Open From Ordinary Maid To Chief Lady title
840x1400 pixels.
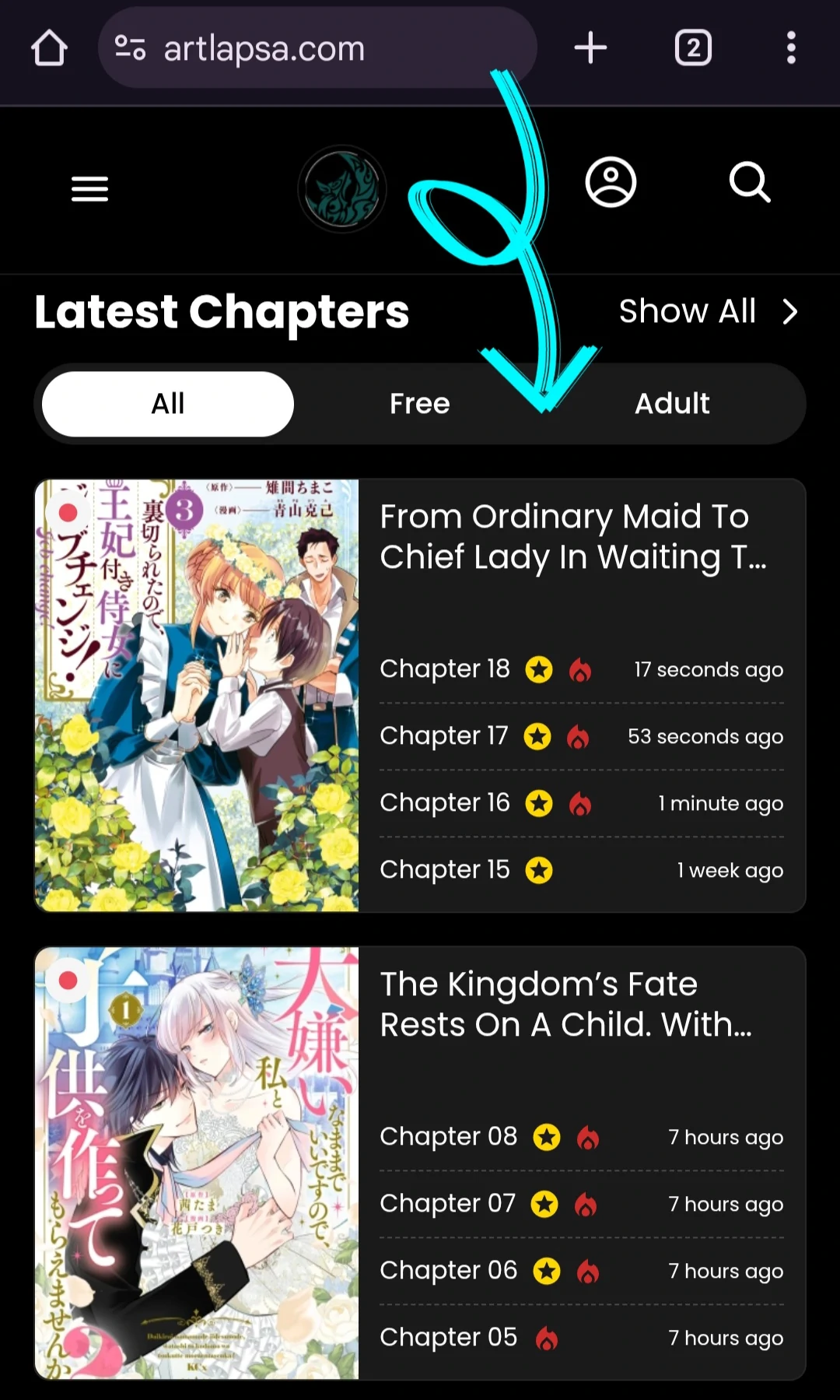click(x=572, y=537)
